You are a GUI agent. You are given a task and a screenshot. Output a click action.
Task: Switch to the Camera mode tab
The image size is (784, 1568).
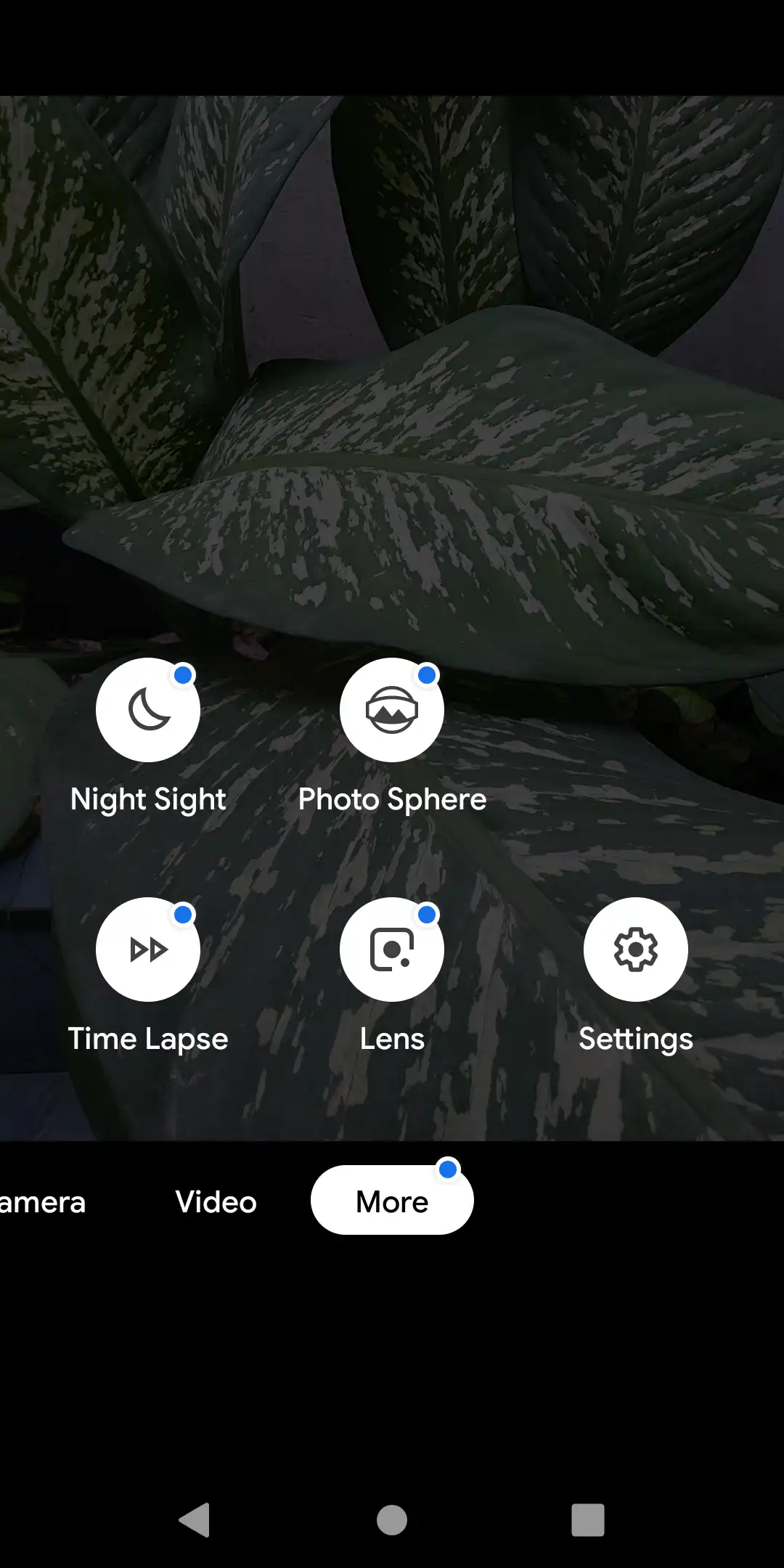42,1202
